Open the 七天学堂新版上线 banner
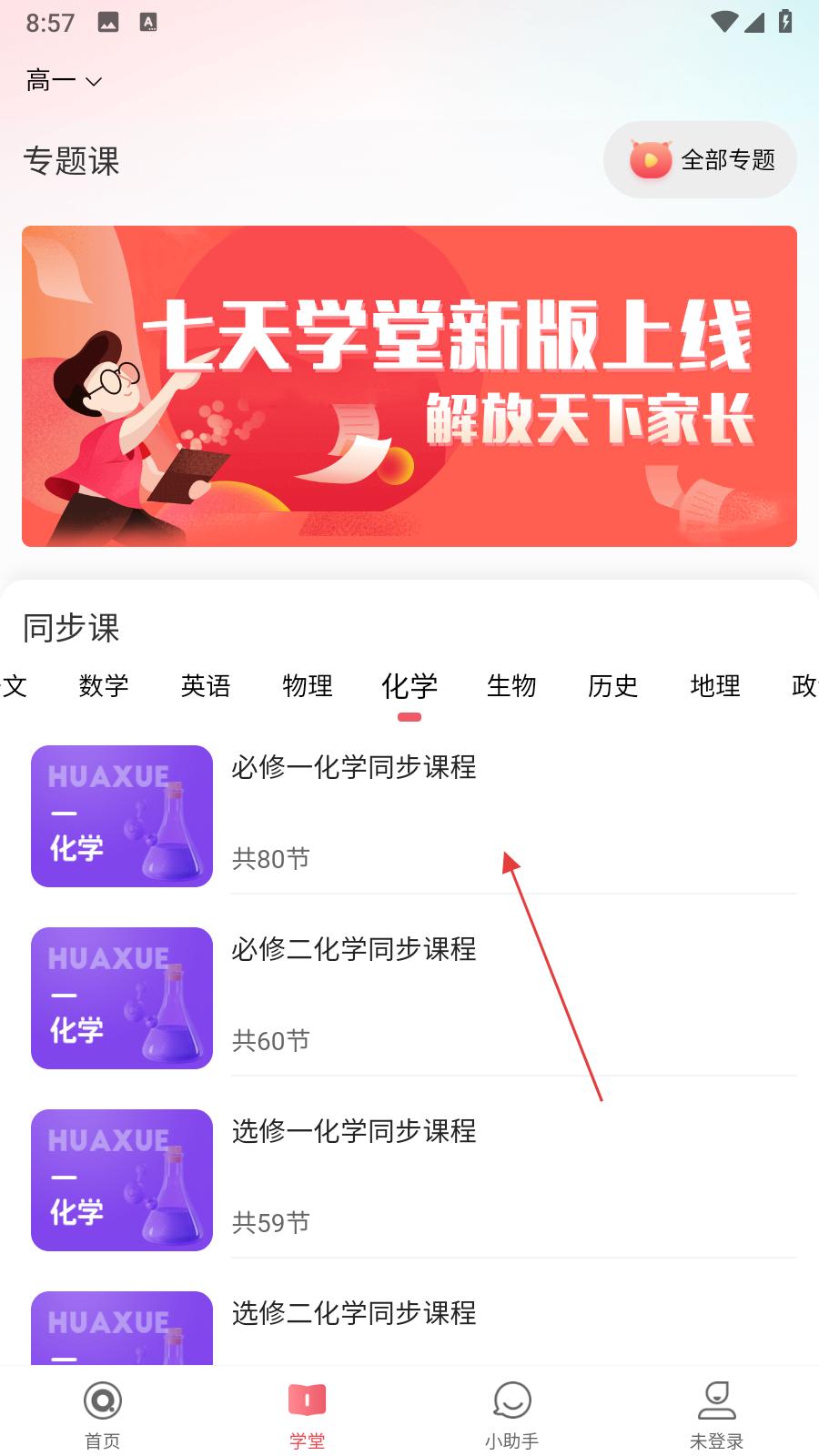The width and height of the screenshot is (819, 1456). [409, 386]
